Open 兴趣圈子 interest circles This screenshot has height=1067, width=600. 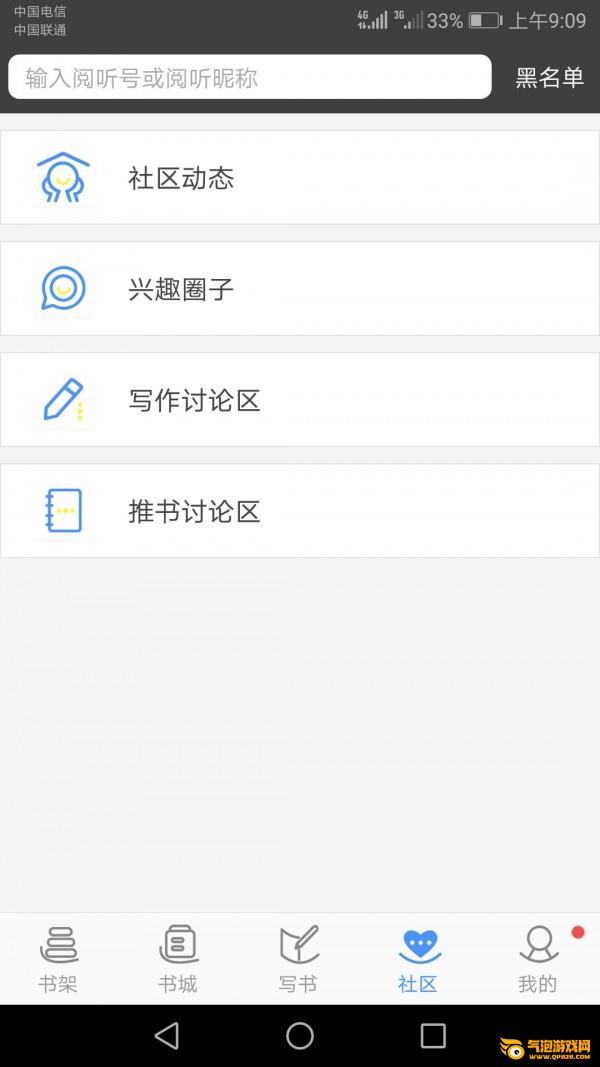point(300,289)
